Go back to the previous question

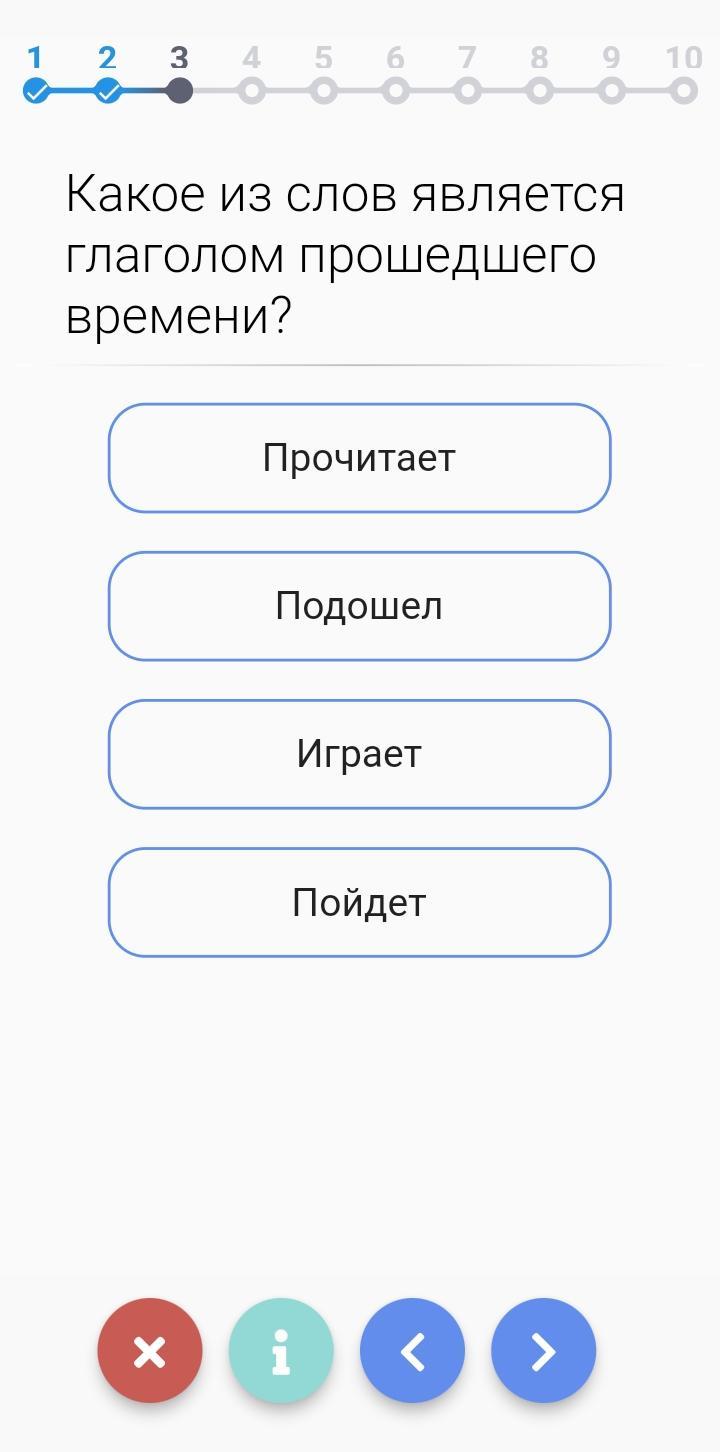pos(412,1351)
